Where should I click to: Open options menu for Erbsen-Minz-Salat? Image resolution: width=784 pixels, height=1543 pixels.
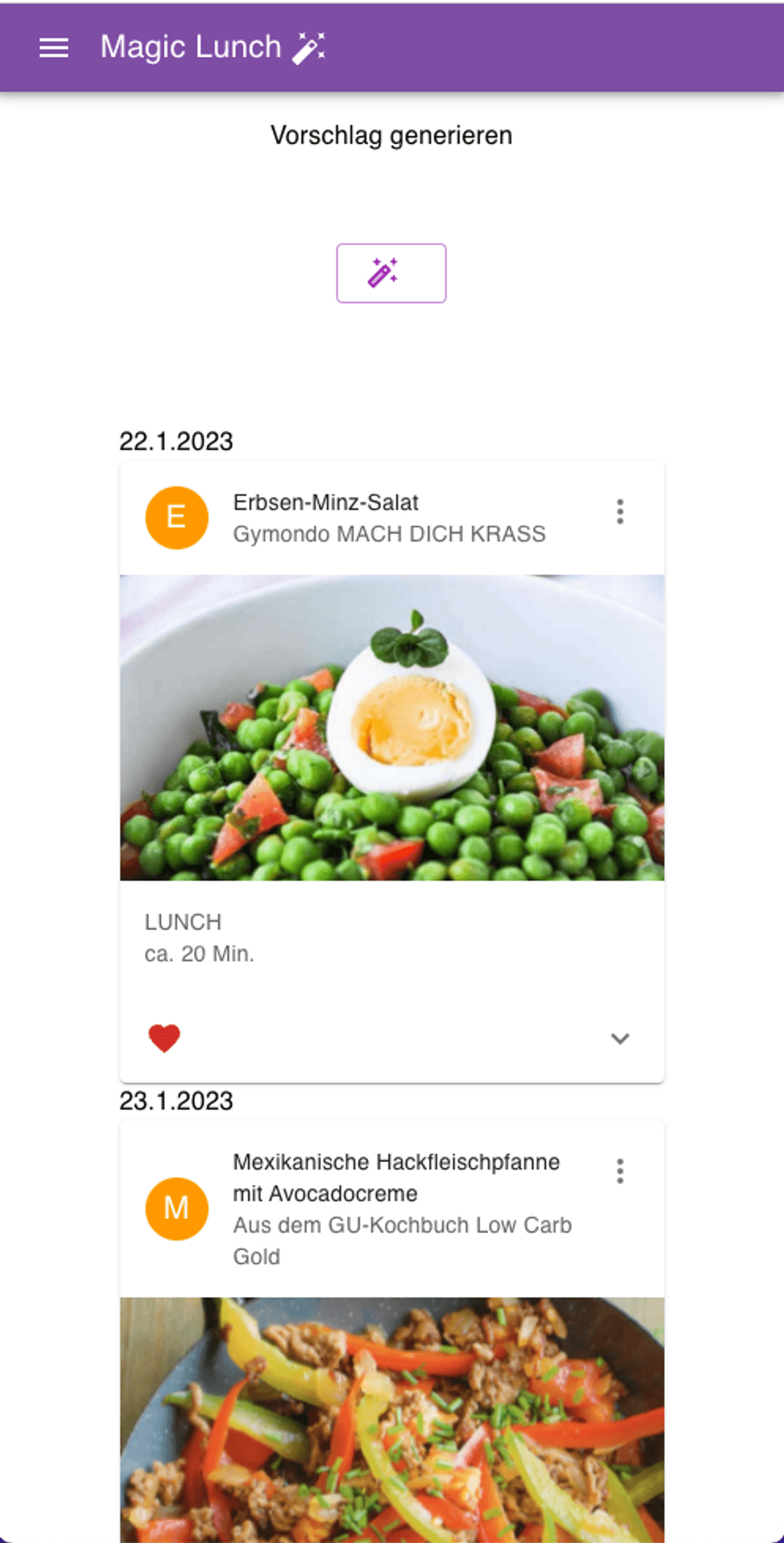point(620,512)
